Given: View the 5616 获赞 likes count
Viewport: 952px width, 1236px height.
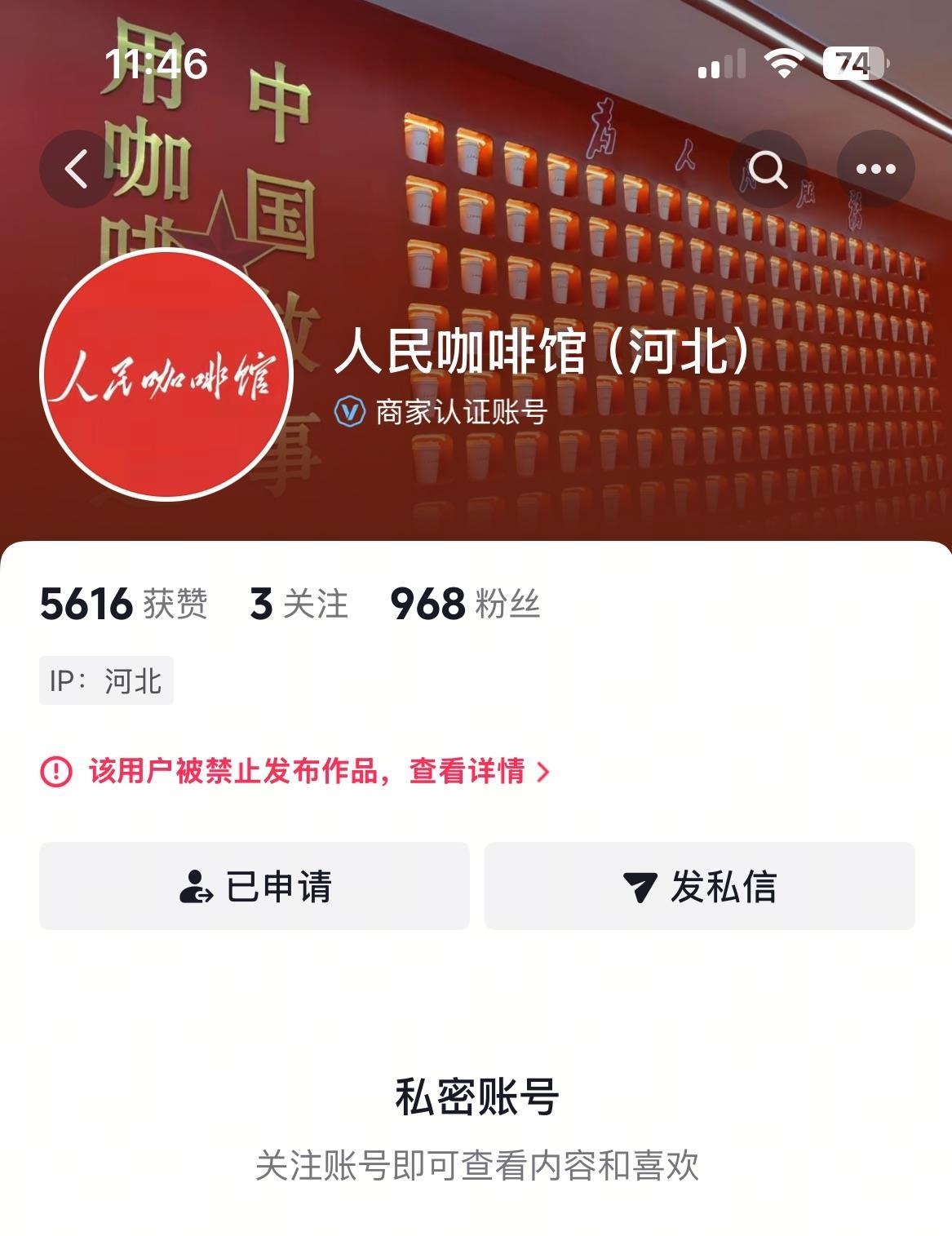Looking at the screenshot, I should coord(124,605).
